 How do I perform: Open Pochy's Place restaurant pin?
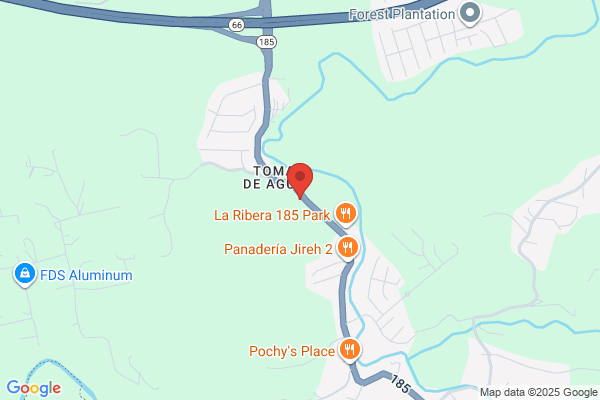(349, 350)
